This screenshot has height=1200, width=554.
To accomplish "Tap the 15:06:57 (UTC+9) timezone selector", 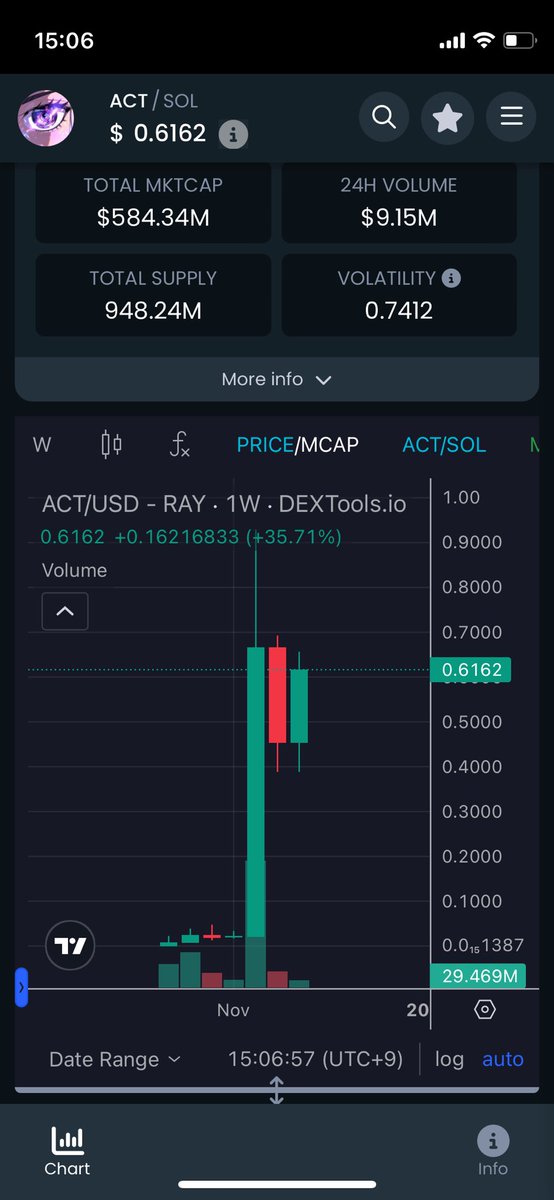I will point(315,1059).
